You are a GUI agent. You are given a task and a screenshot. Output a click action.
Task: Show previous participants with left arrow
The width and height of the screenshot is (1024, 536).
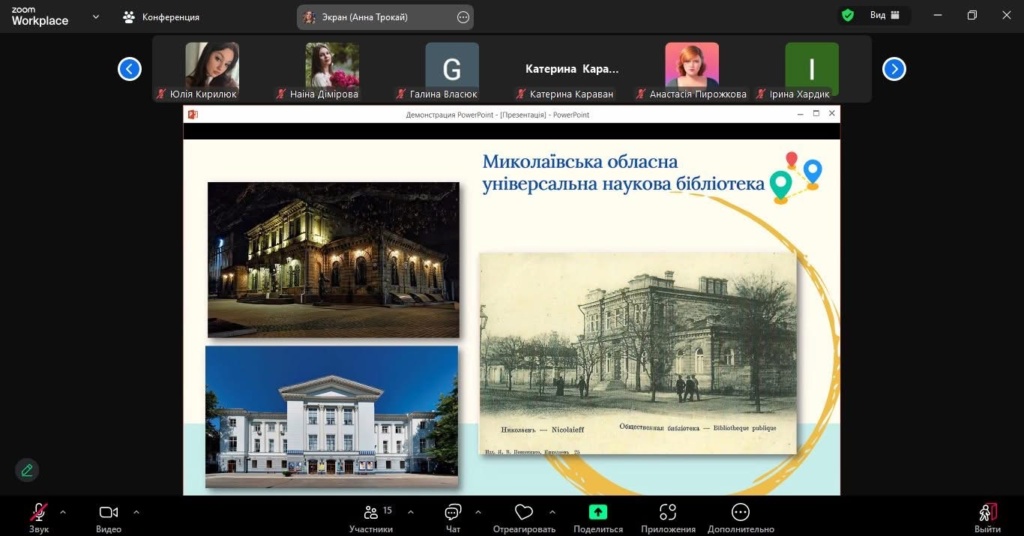(x=129, y=69)
